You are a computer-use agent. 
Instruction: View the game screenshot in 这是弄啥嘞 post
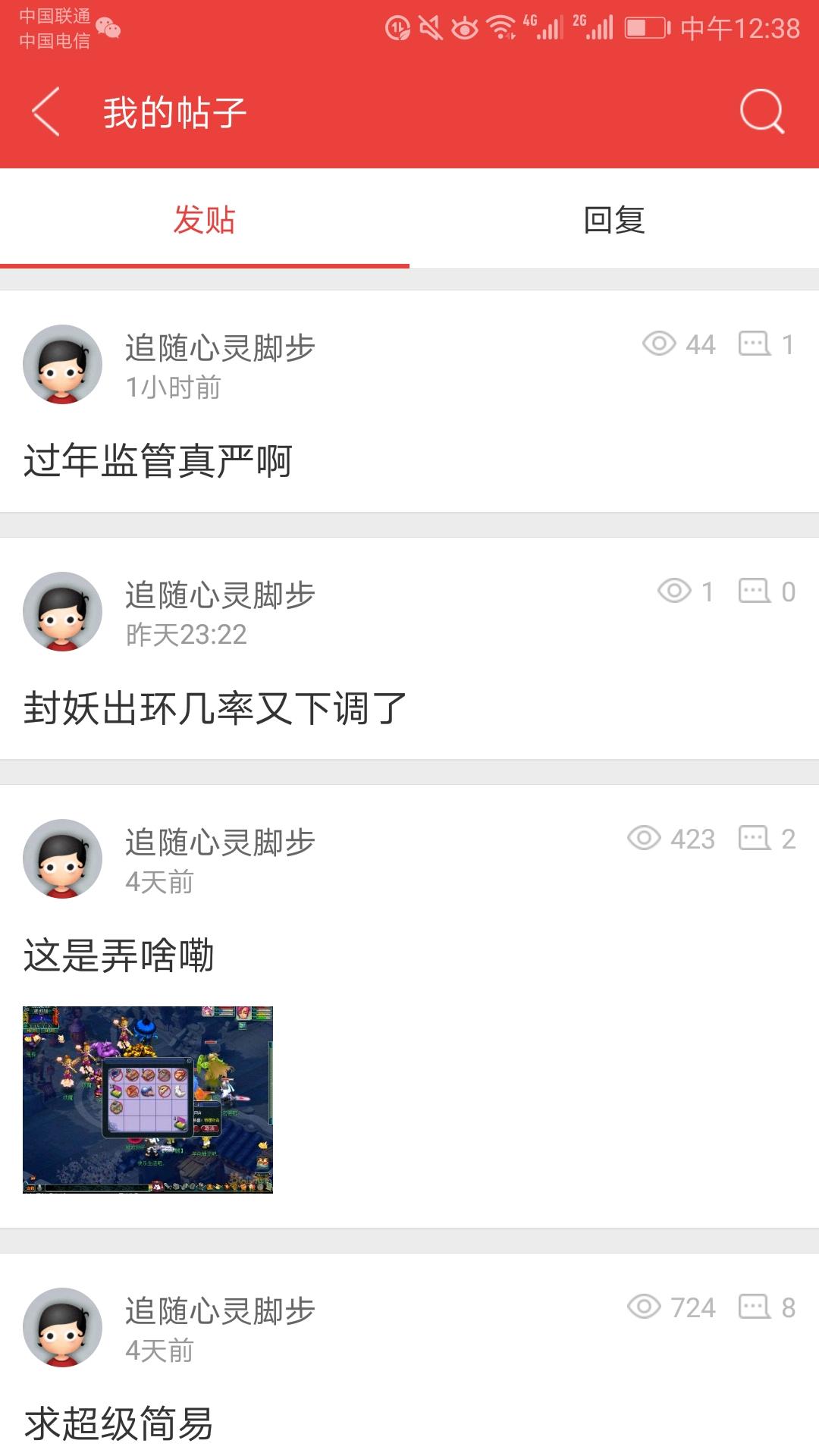pyautogui.click(x=148, y=1100)
